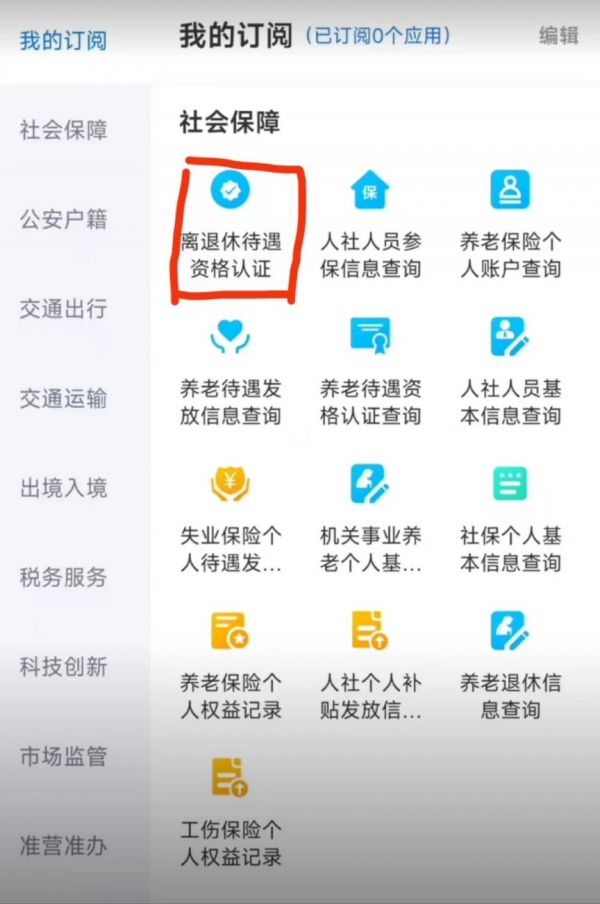The width and height of the screenshot is (600, 904).
Task: Open 准营准办 category
Action: (x=63, y=846)
